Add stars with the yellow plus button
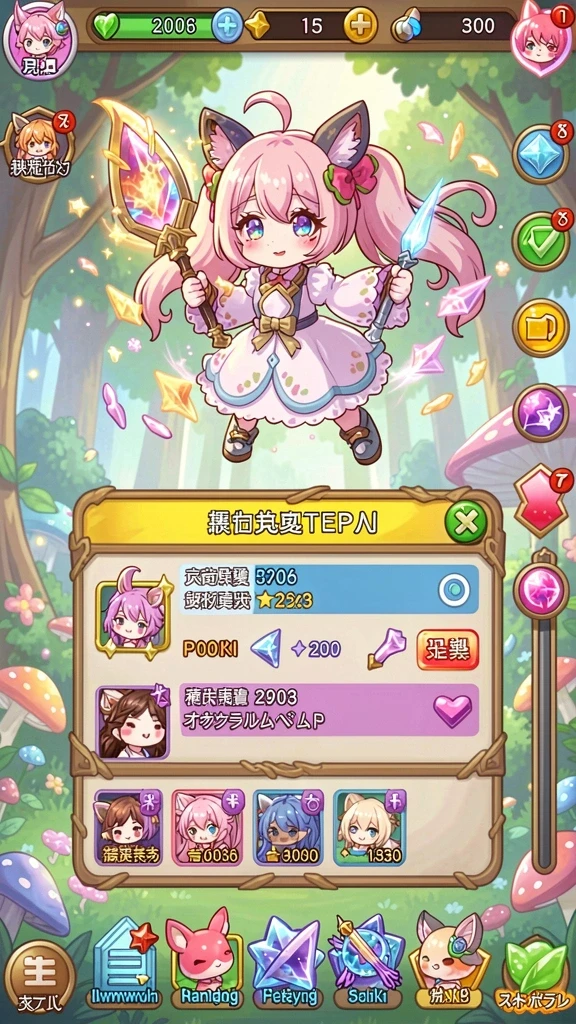576x1024 pixels. point(360,26)
